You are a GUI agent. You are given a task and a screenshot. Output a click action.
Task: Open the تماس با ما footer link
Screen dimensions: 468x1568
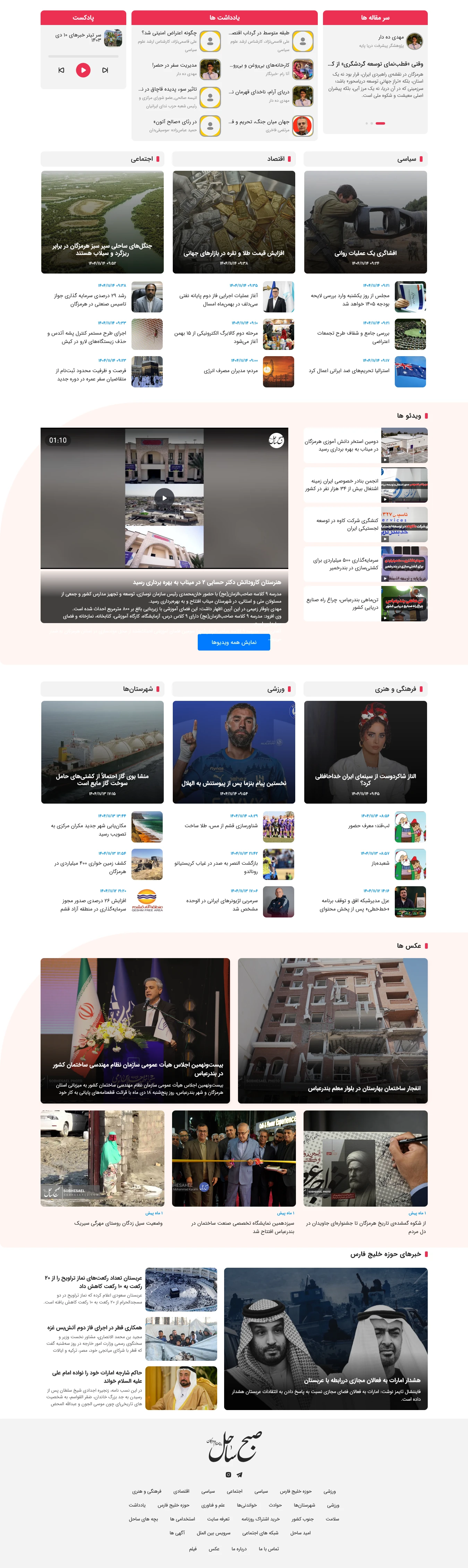click(x=269, y=1549)
